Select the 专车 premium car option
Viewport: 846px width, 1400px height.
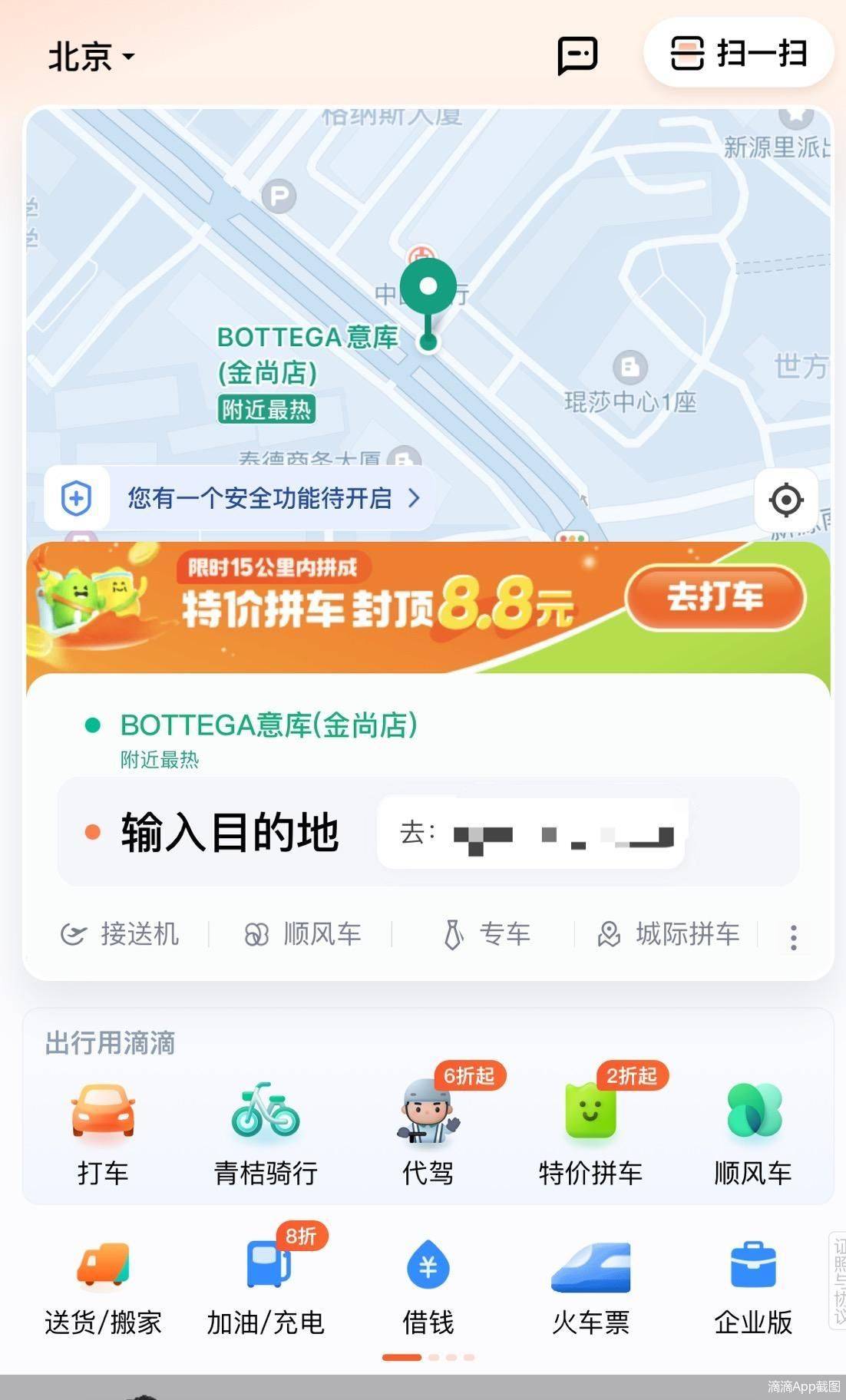tap(487, 934)
